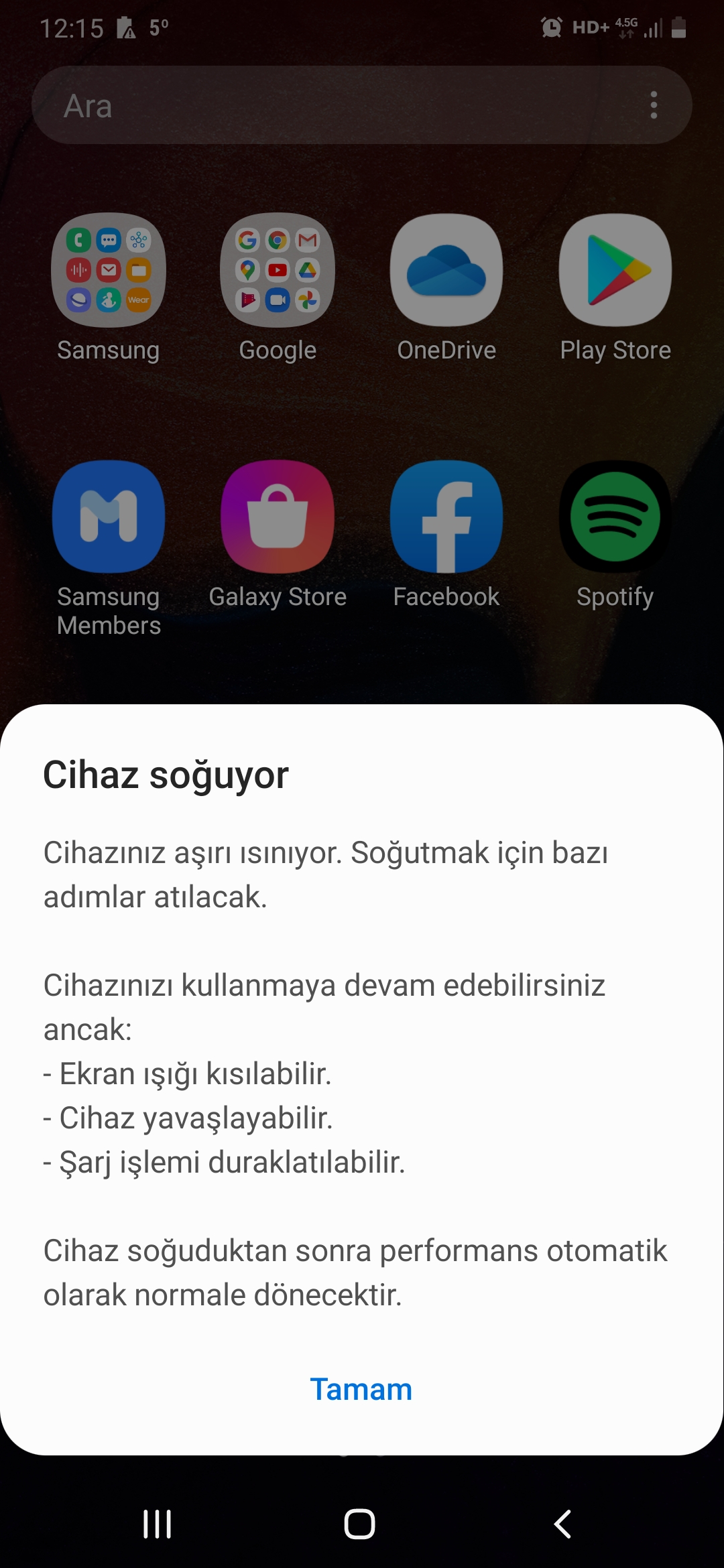Launch the Play Store app

[615, 270]
